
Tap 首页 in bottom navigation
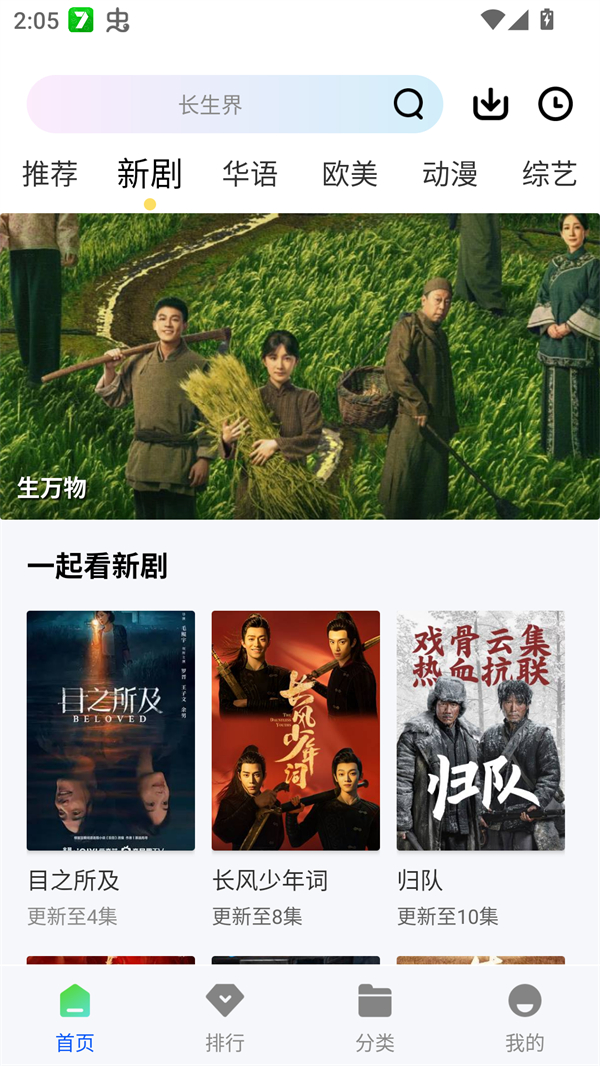[x=75, y=1016]
